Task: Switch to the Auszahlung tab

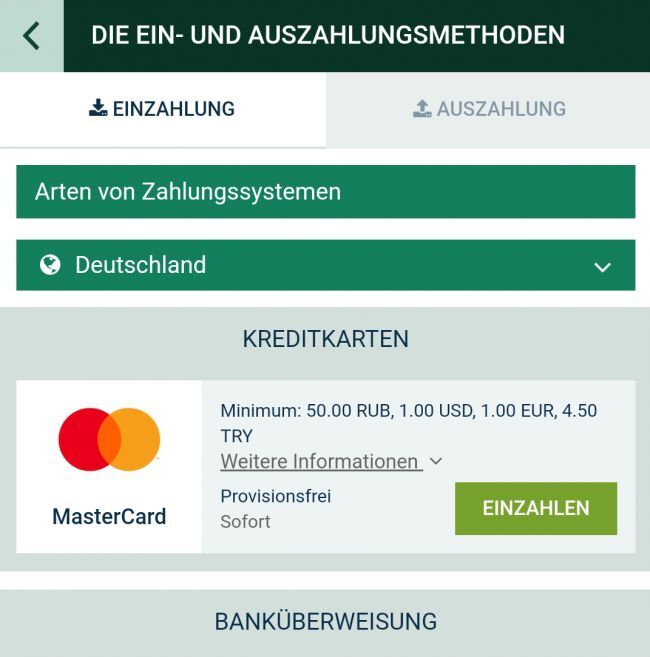Action: 489,109
